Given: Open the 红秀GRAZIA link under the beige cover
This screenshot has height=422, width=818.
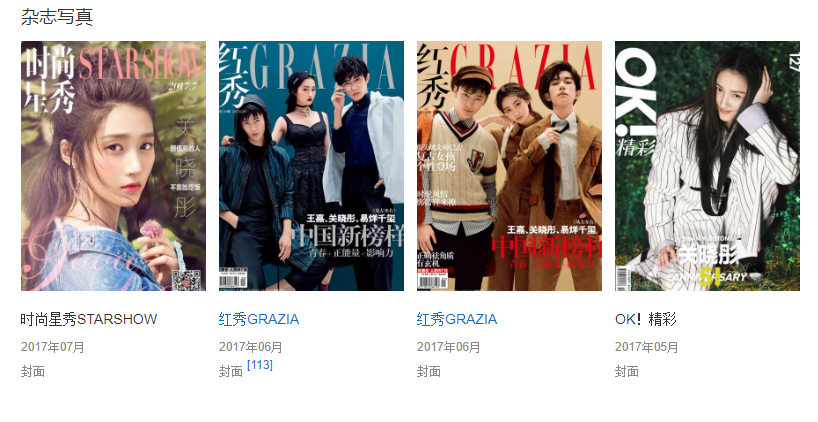Looking at the screenshot, I should pos(456,320).
